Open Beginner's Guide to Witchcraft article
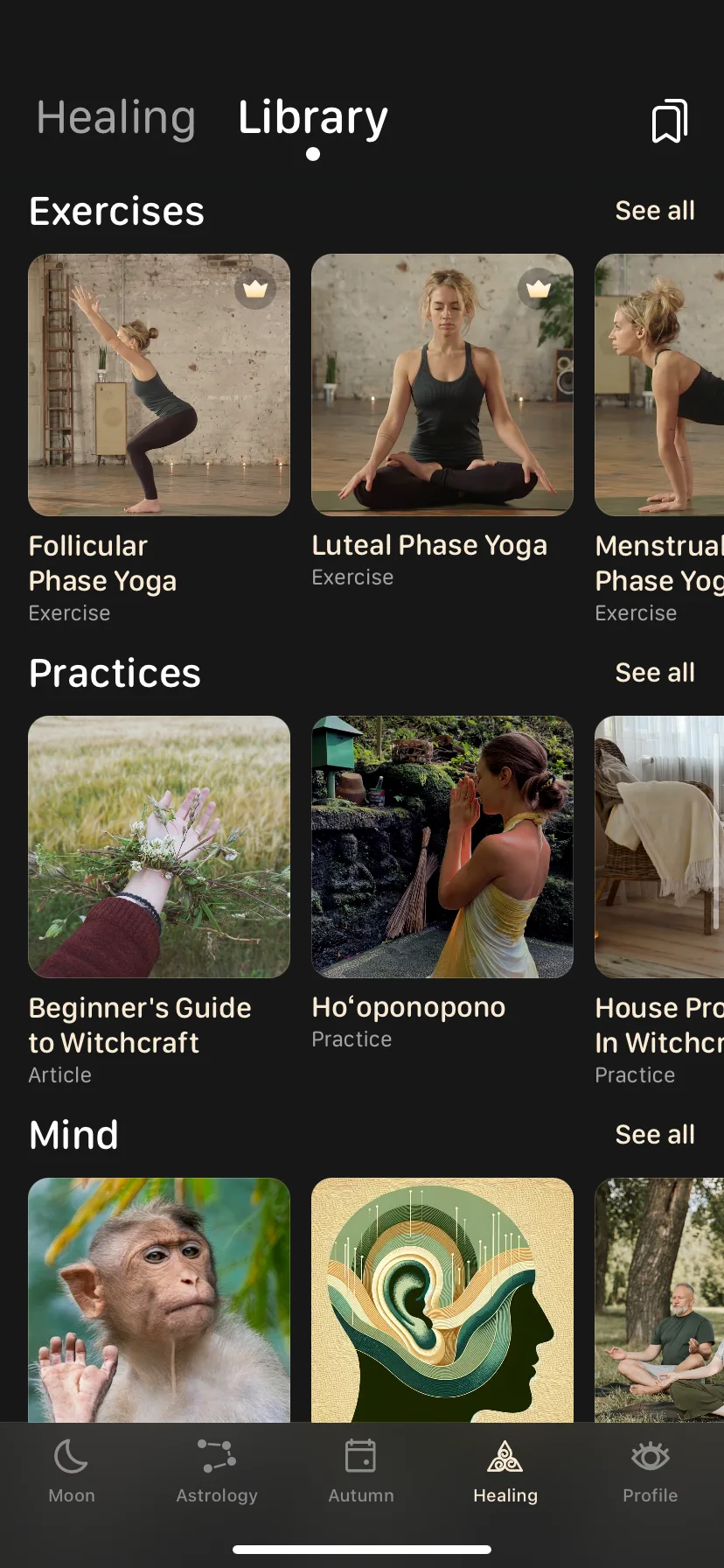 coord(159,847)
